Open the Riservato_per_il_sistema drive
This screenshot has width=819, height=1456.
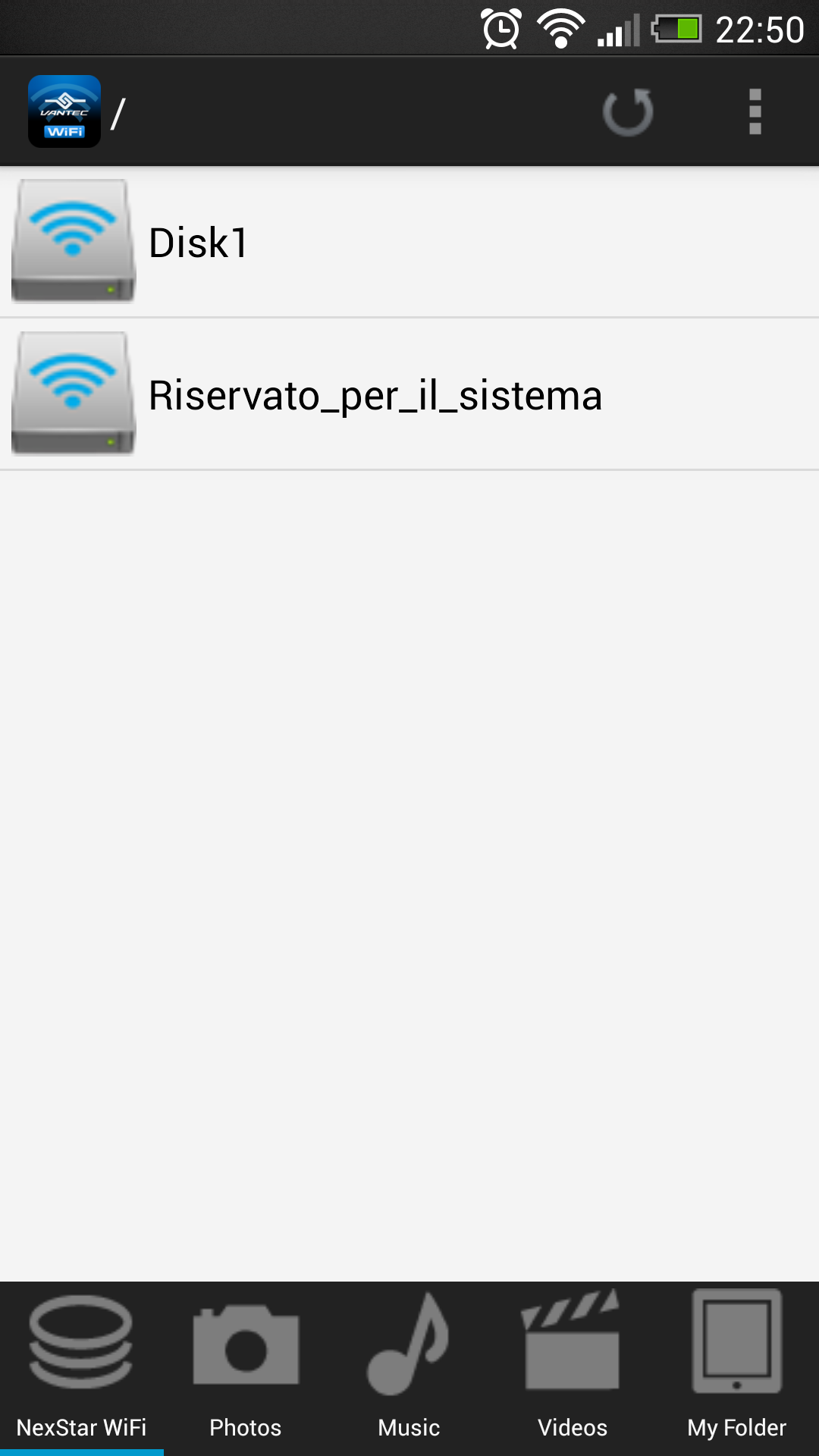tap(409, 394)
